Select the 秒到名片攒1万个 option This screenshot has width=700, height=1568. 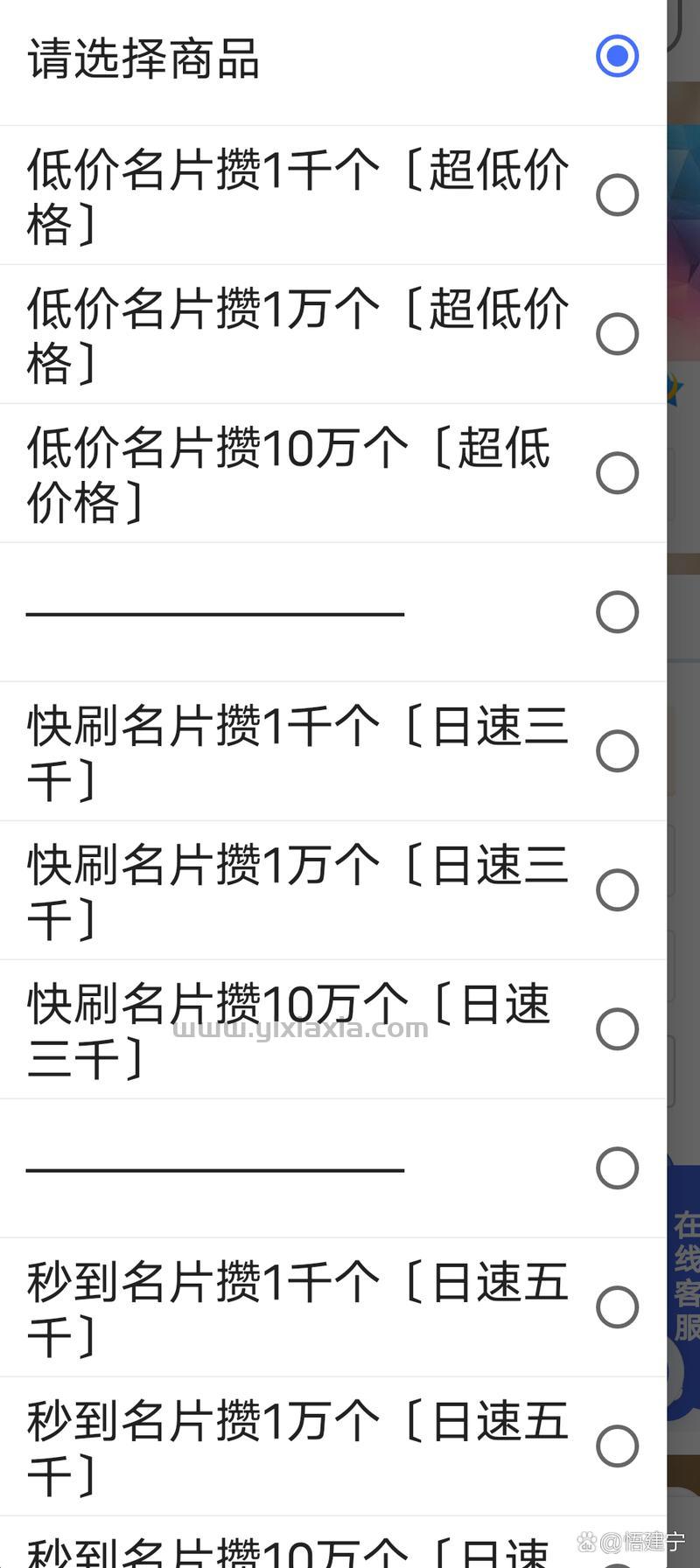618,1446
